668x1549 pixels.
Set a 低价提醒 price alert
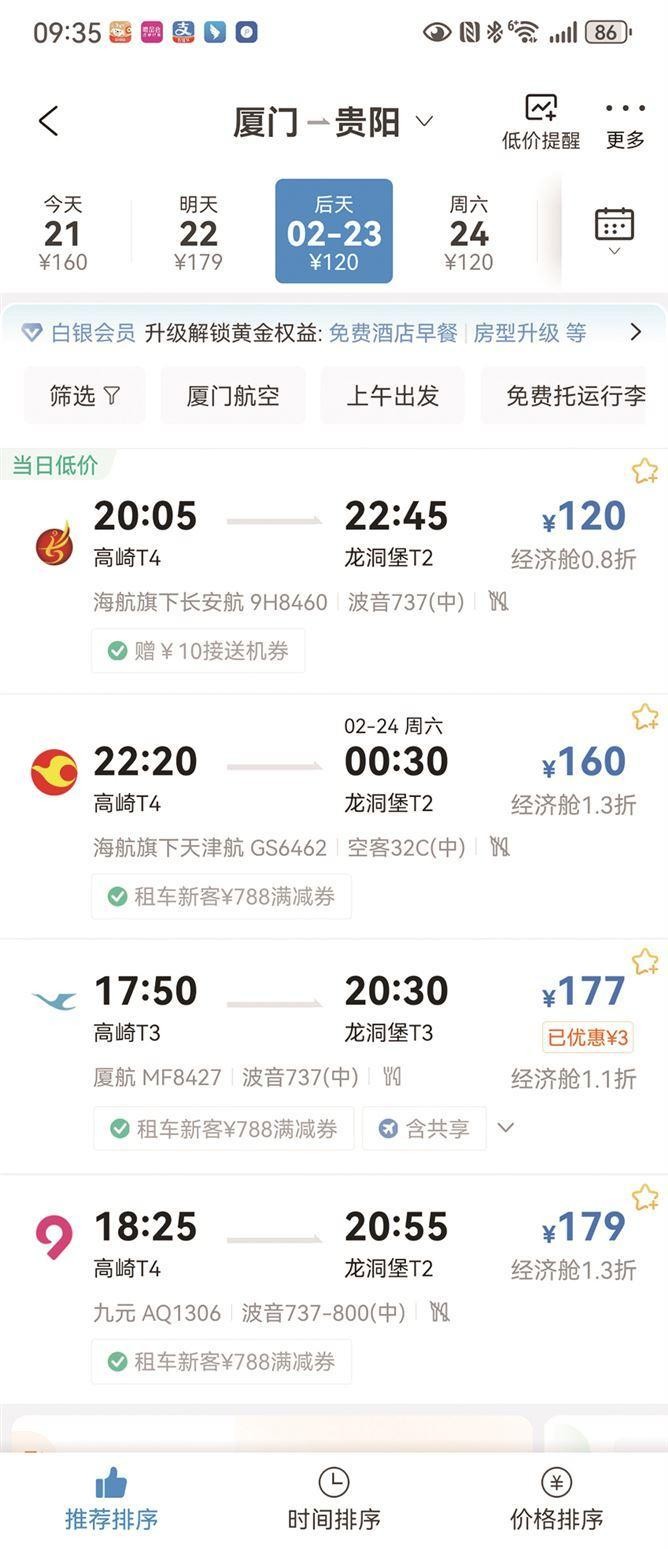[541, 122]
